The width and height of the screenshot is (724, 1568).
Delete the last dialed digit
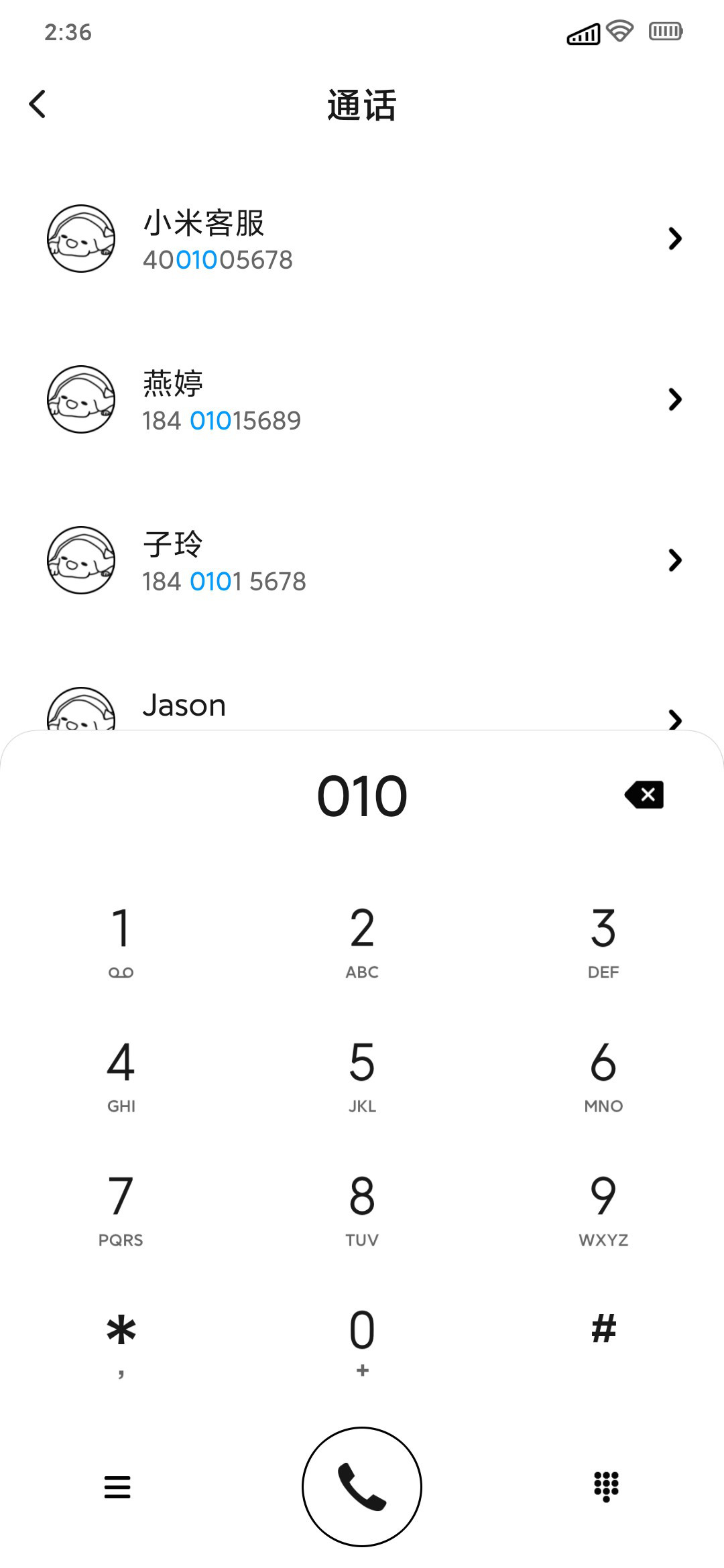pos(644,795)
